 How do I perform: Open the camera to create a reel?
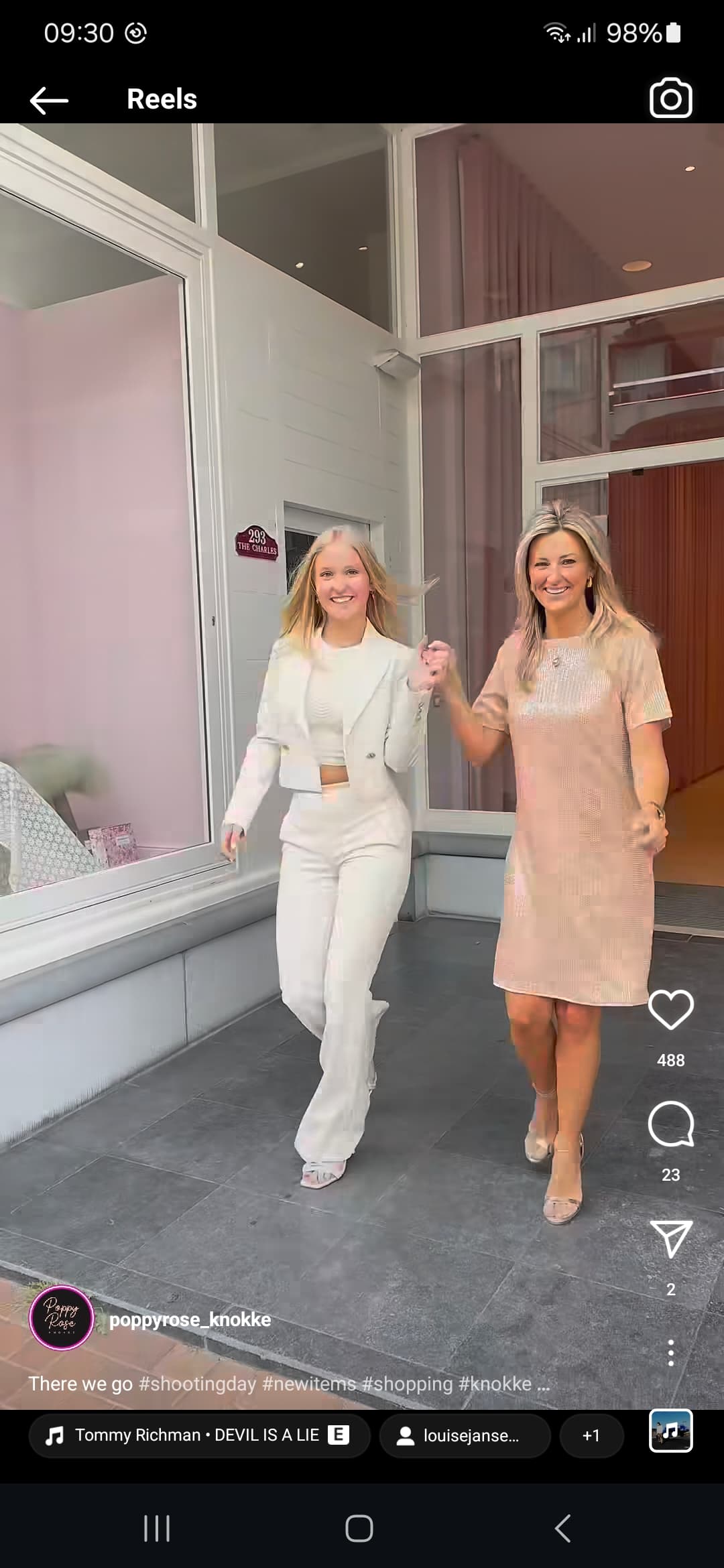[x=670, y=99]
